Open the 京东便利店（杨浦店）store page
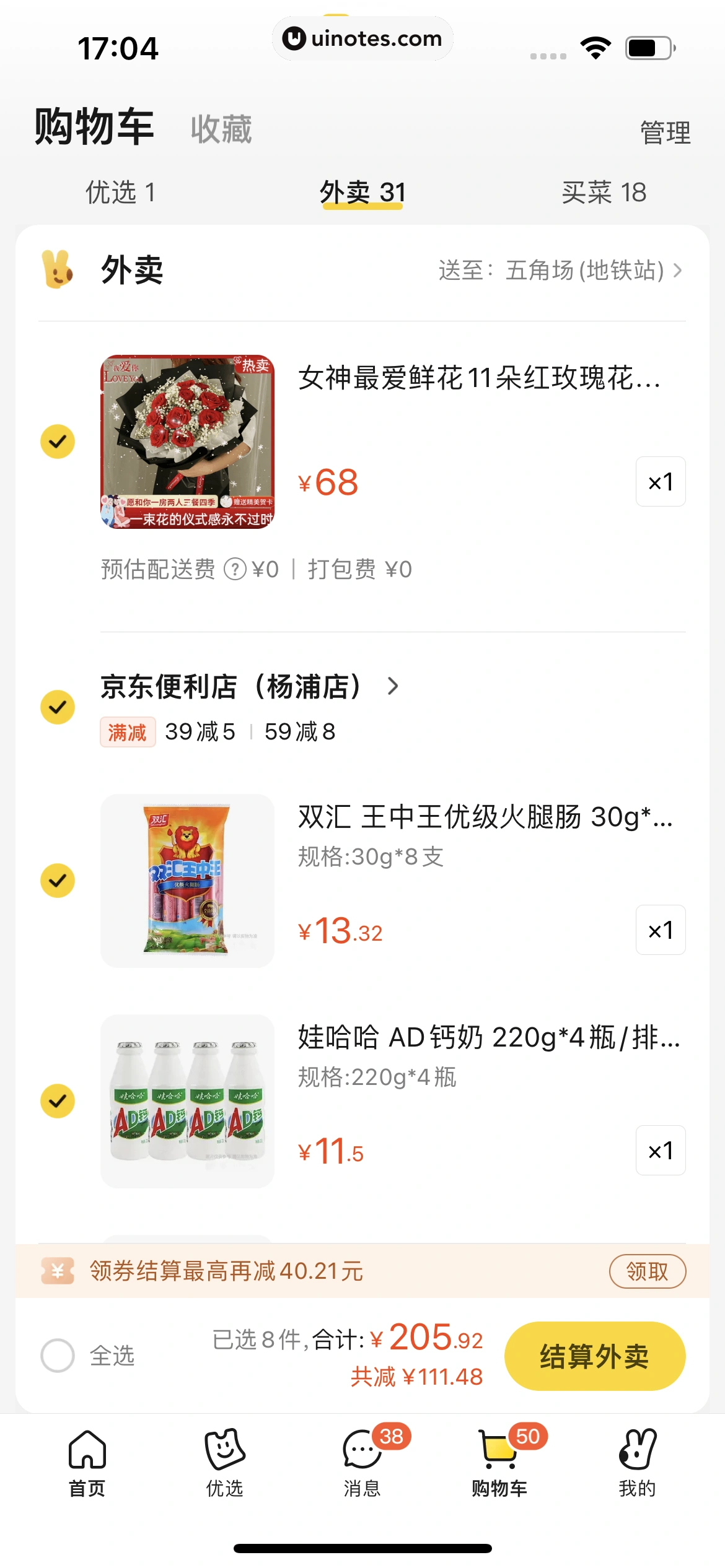Screen dimensions: 725x1568 (248, 686)
